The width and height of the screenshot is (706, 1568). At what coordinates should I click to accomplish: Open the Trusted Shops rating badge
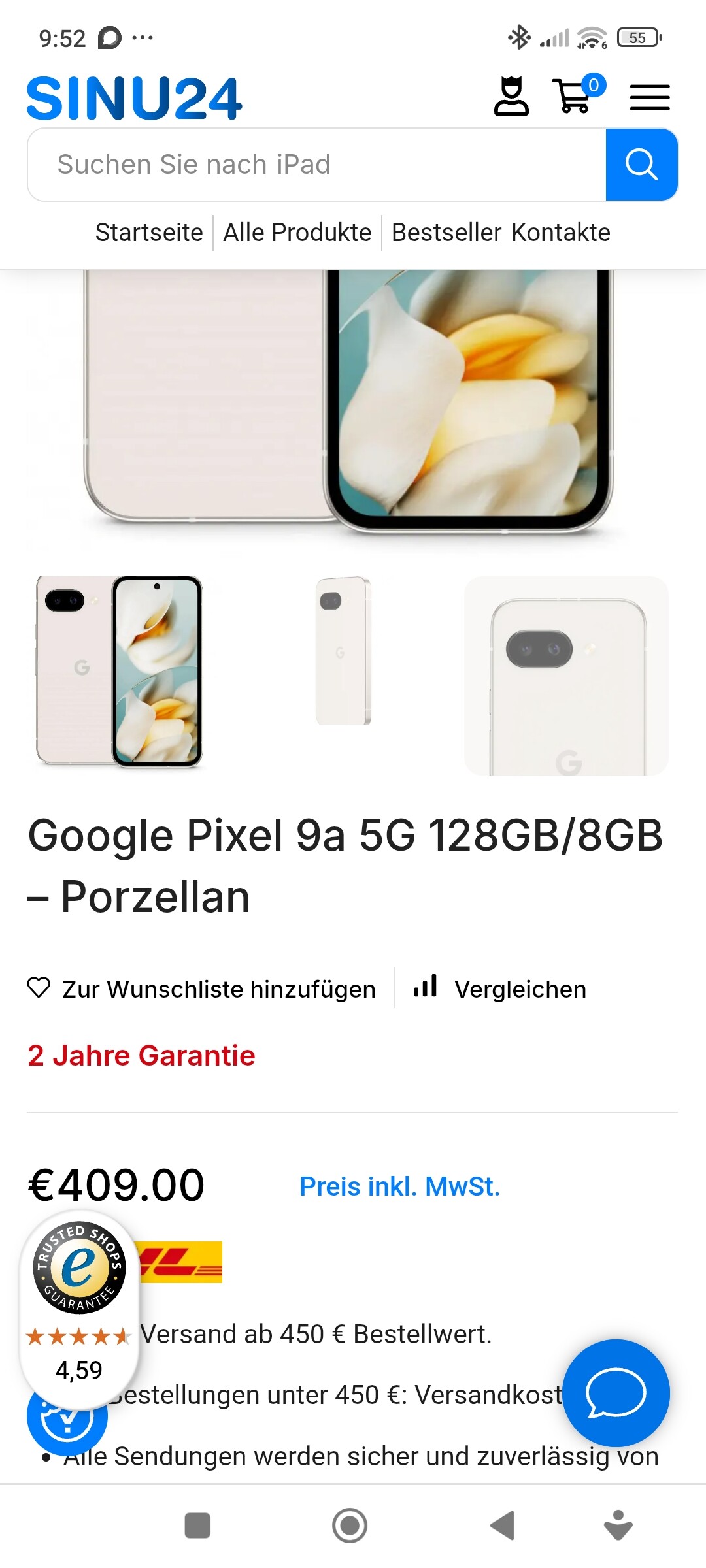click(80, 1309)
